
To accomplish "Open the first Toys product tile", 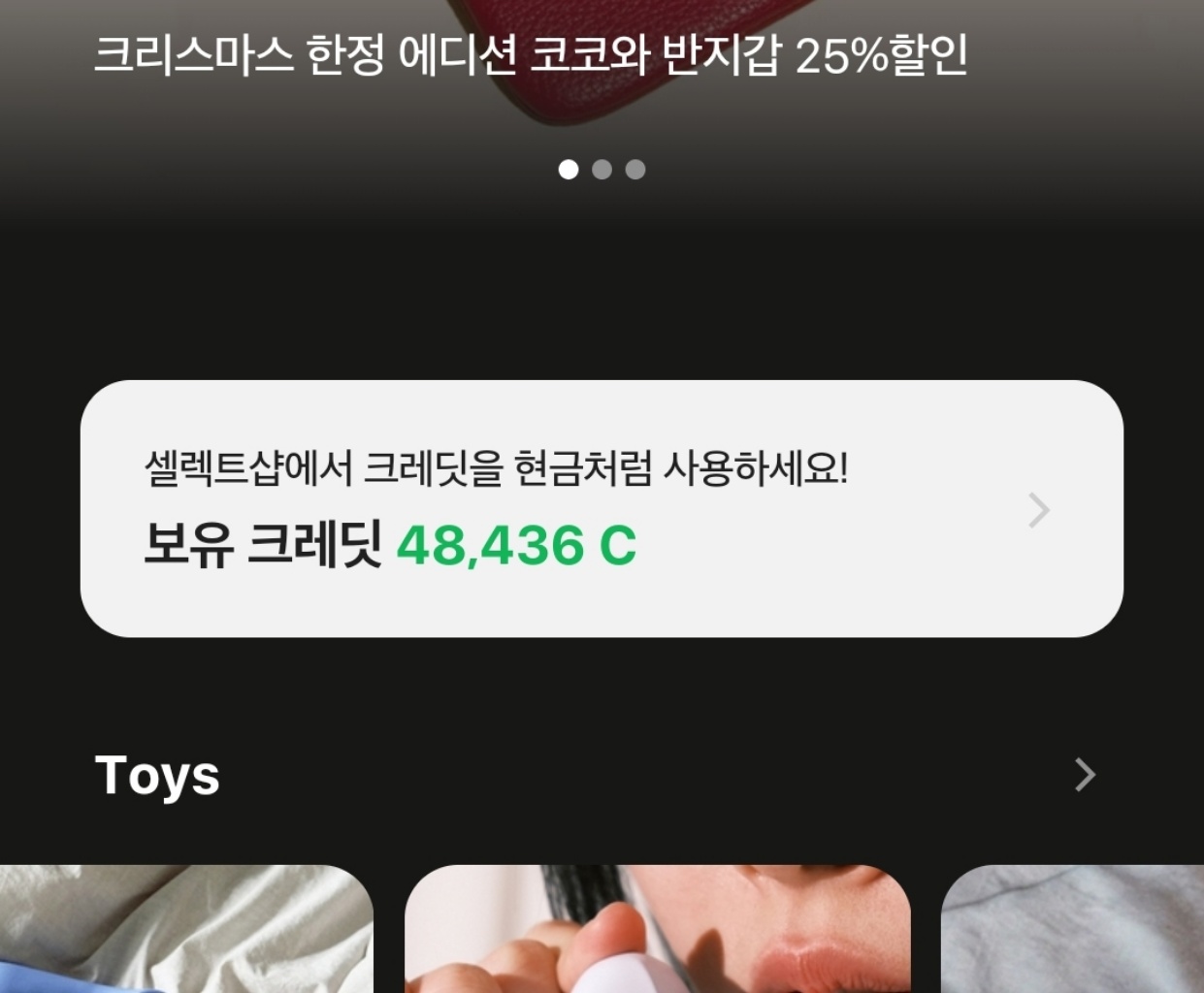I will (184, 929).
